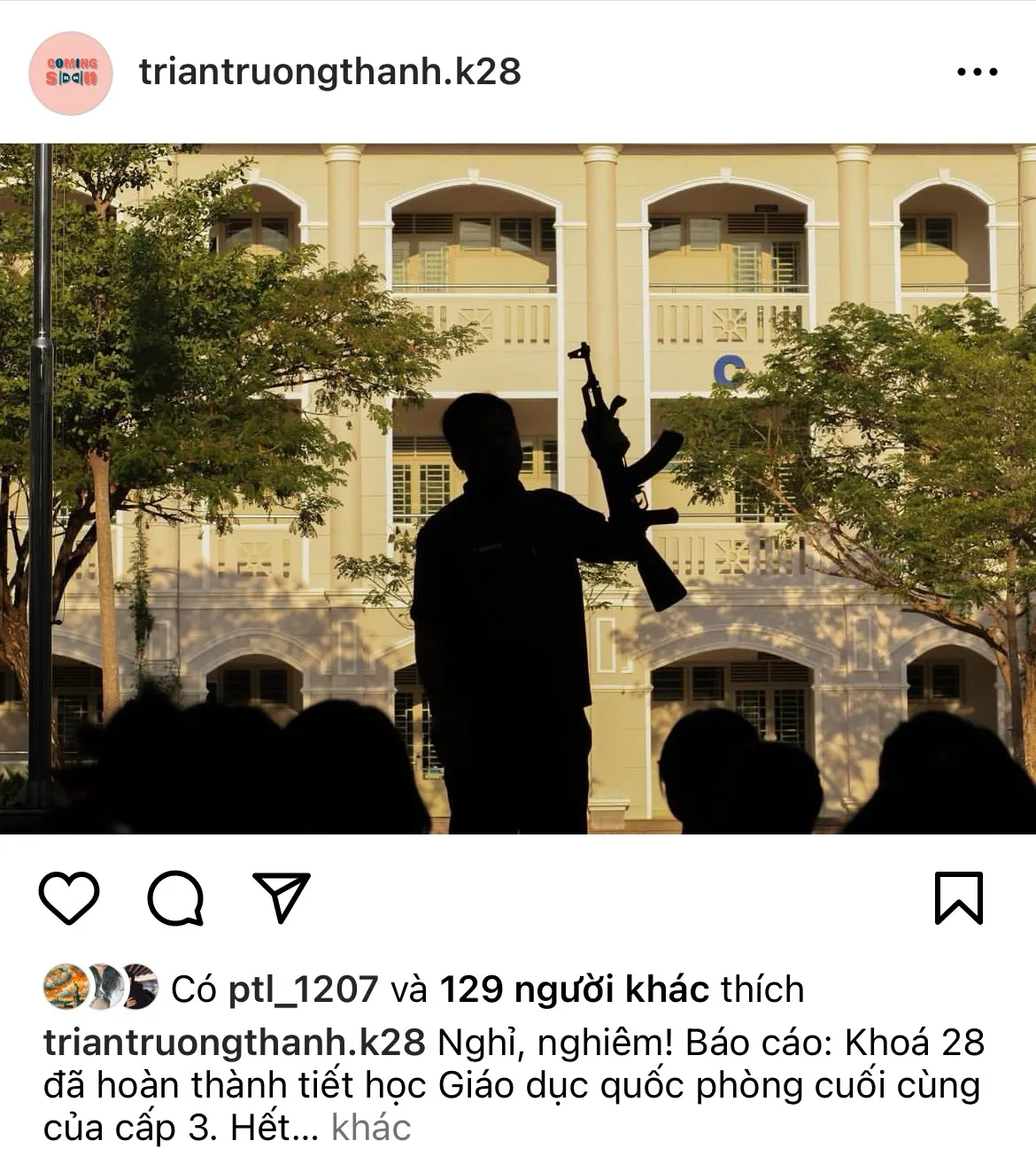The image size is (1036, 1164).
Task: See the 129 người khác who liked
Action: [574, 989]
